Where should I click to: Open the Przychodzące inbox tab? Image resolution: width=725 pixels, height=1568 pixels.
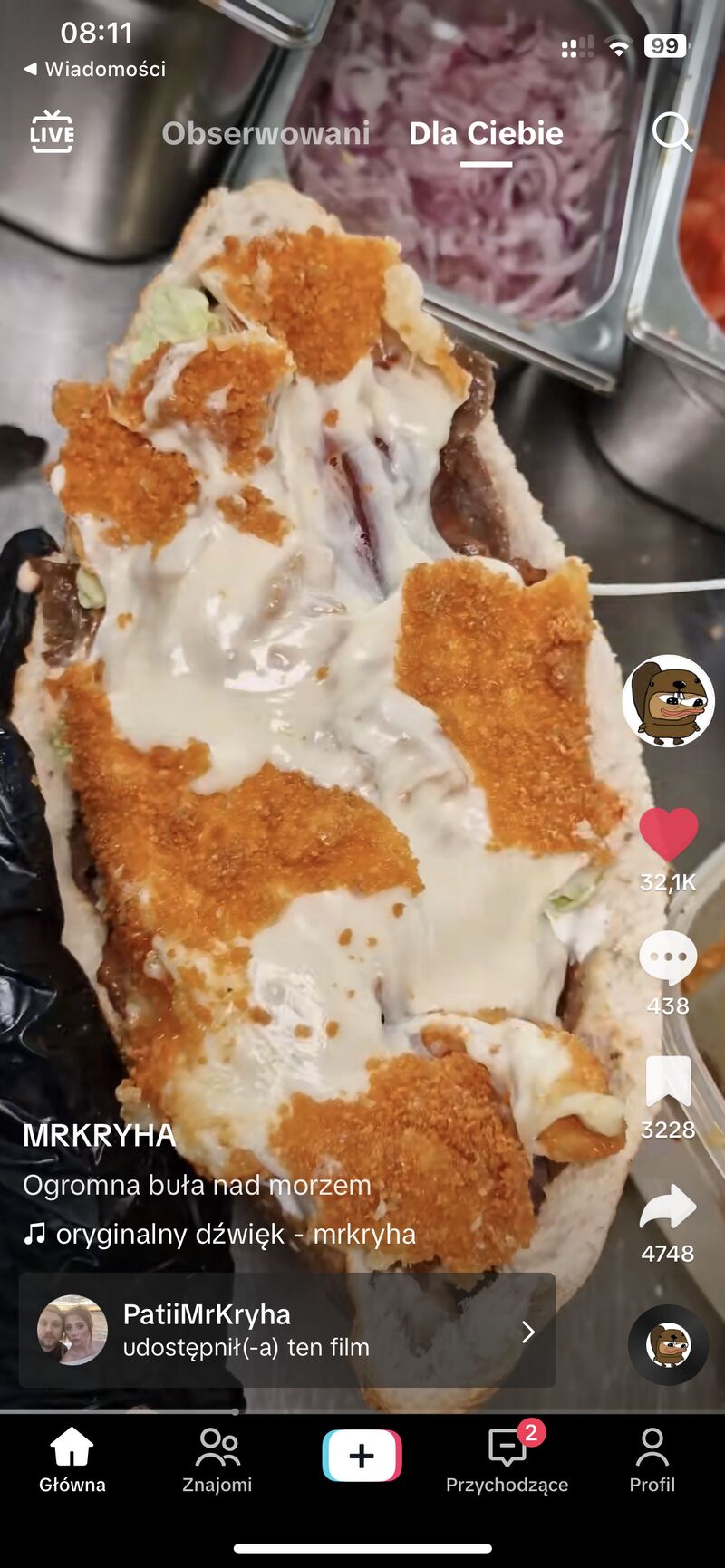point(507,1460)
